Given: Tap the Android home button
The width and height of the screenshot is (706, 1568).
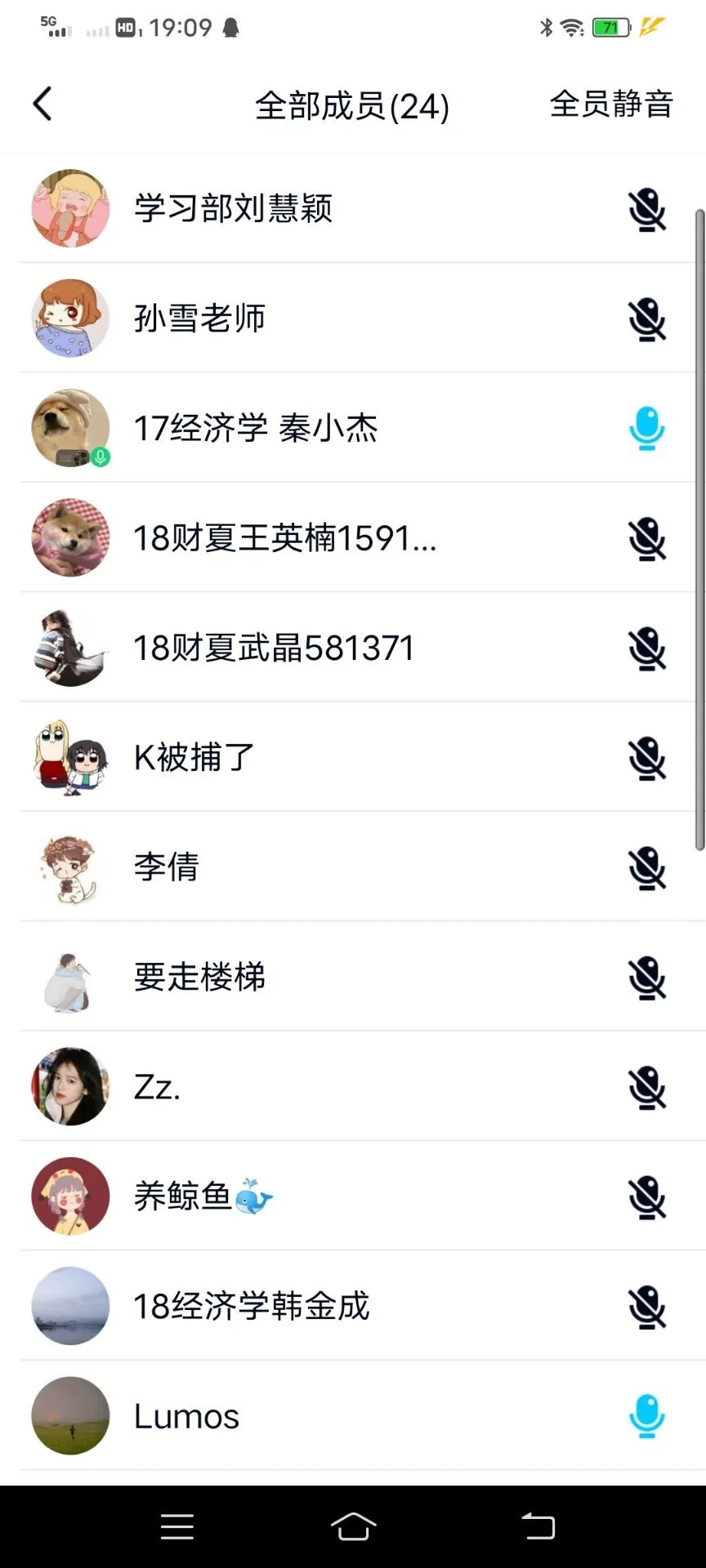Looking at the screenshot, I should (x=353, y=1526).
